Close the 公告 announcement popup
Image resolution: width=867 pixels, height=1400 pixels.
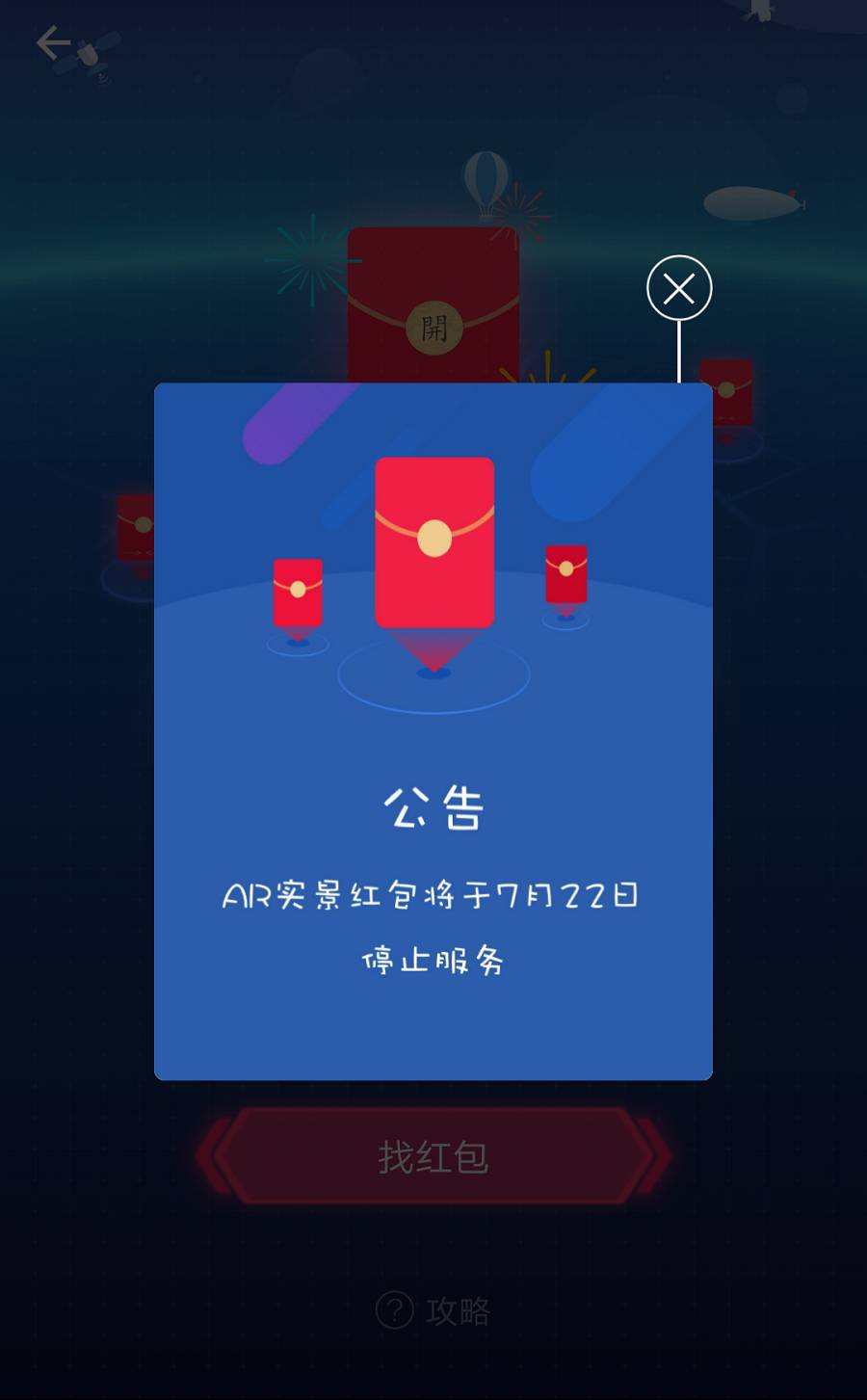pyautogui.click(x=679, y=288)
